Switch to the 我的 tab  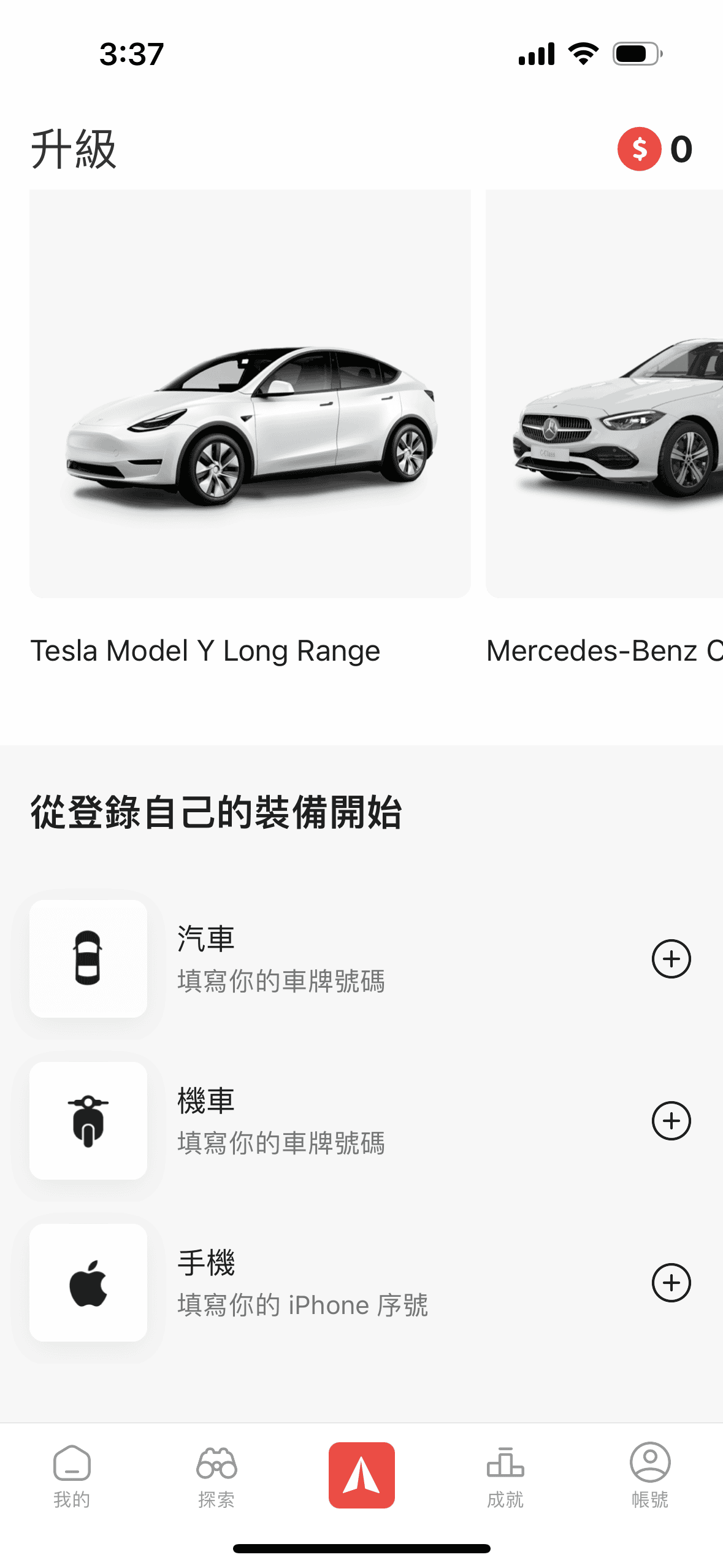point(72,1475)
